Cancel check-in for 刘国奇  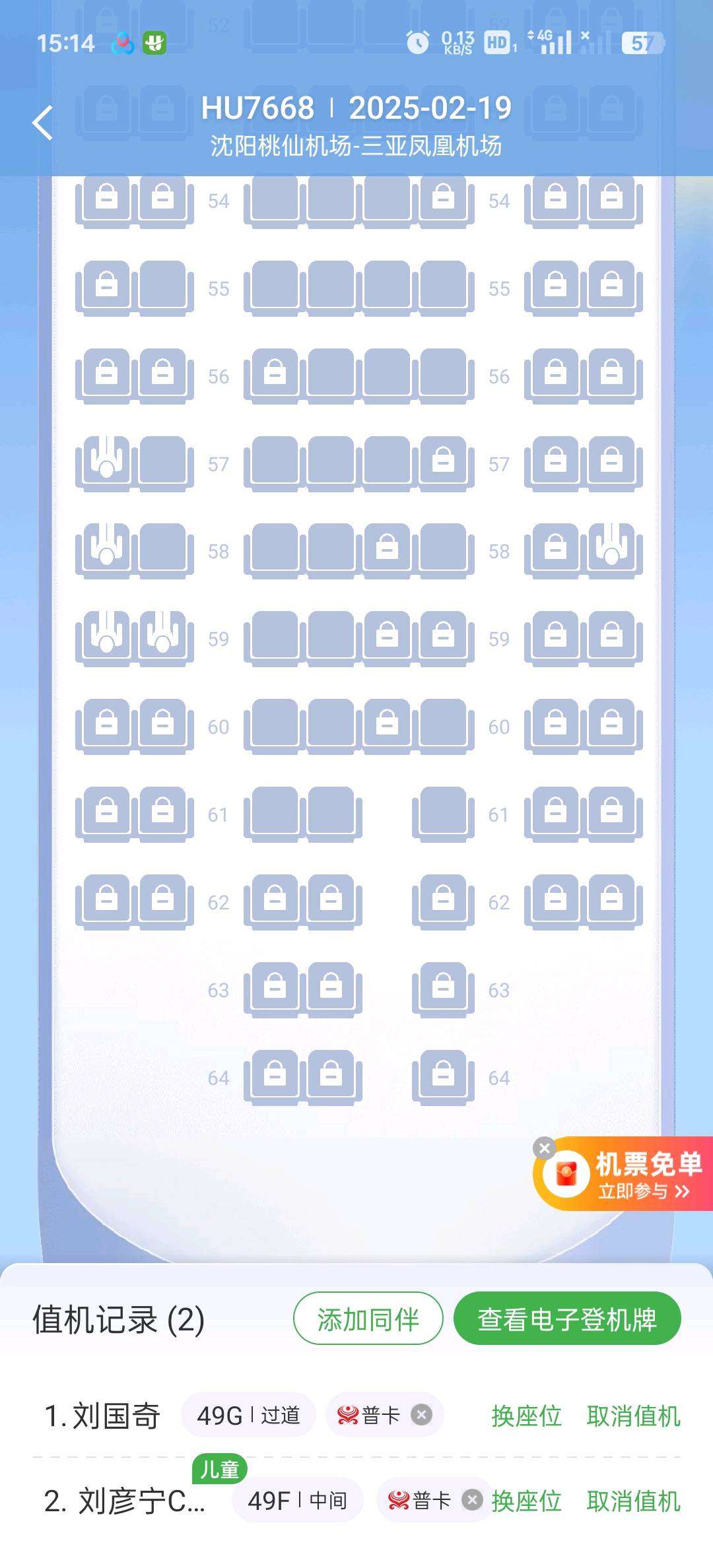633,1416
